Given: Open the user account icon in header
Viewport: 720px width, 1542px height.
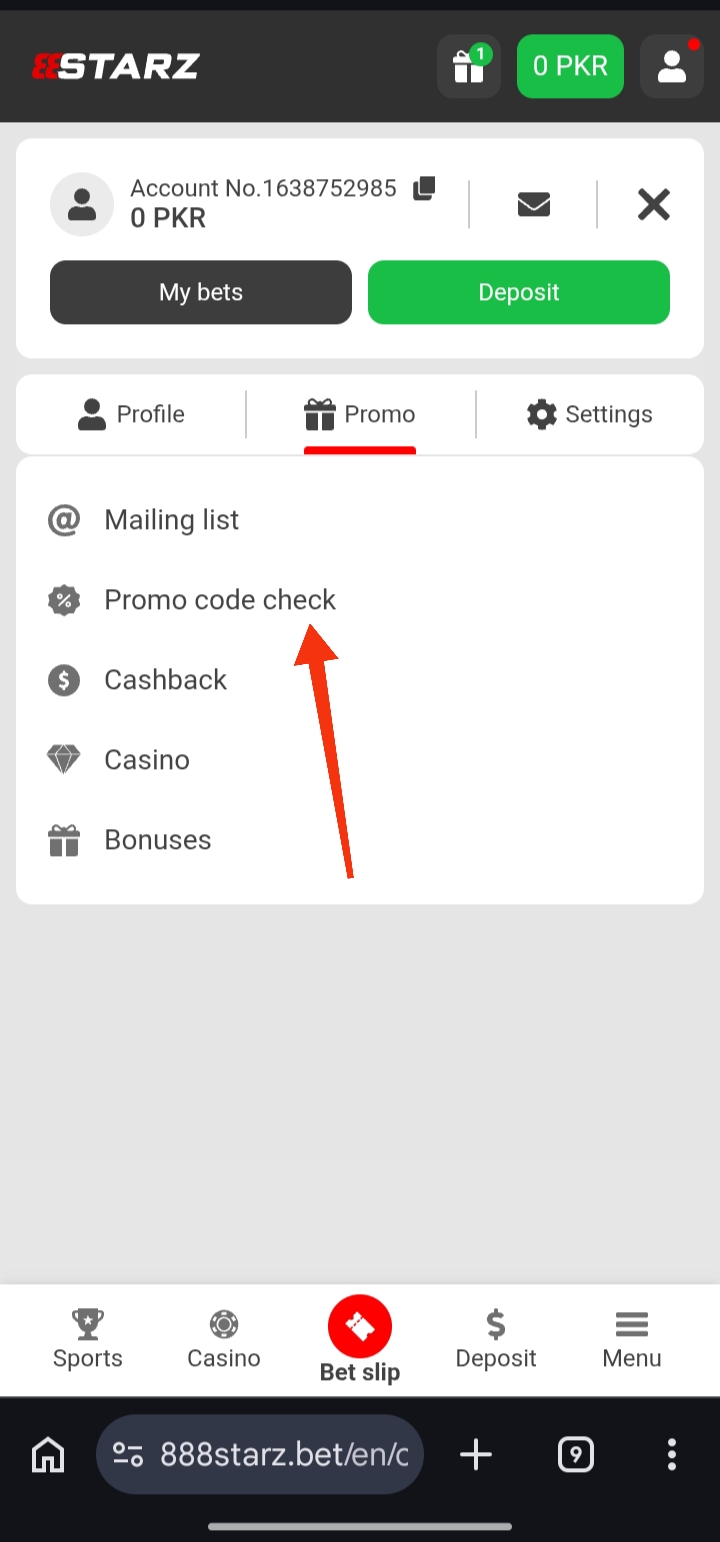Looking at the screenshot, I should tap(671, 66).
